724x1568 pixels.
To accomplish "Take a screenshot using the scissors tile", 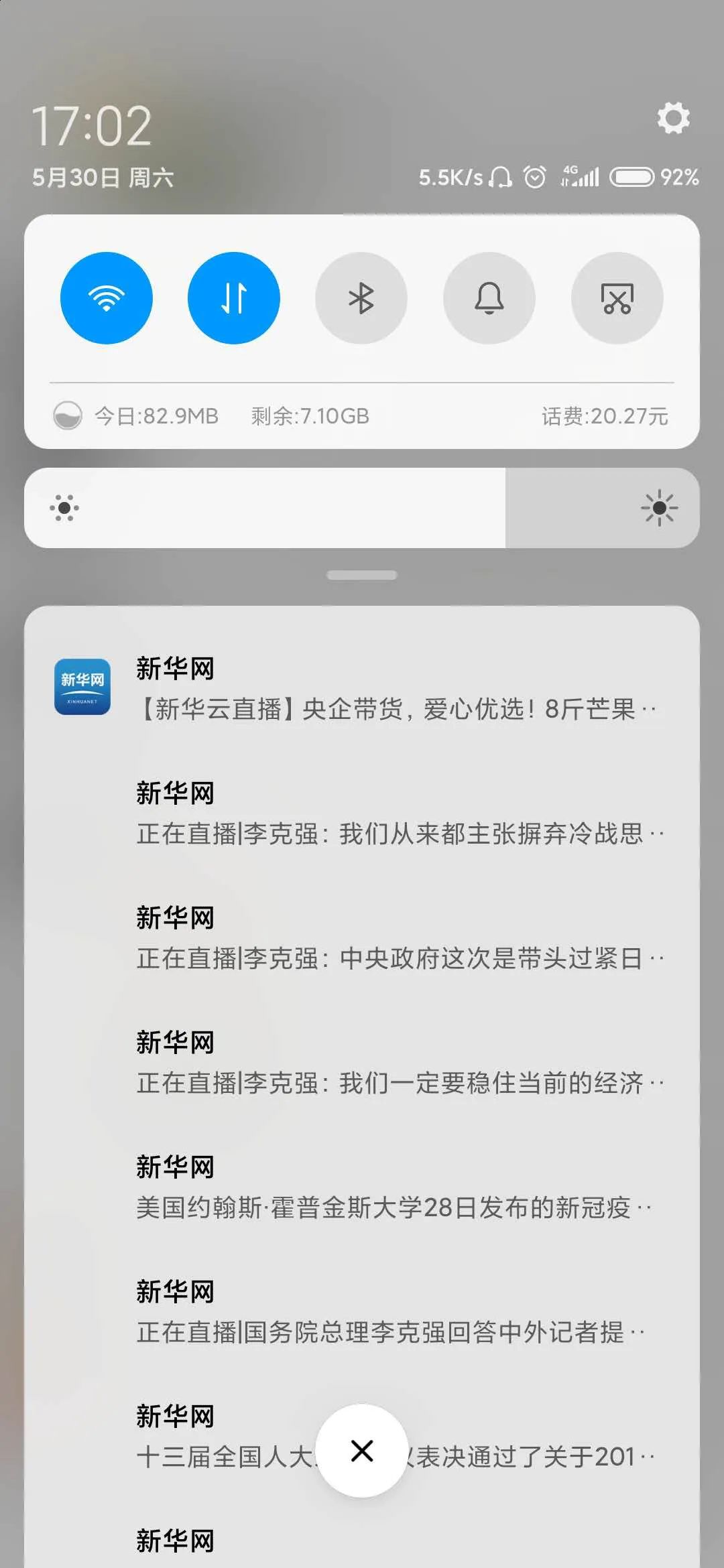I will [x=617, y=298].
